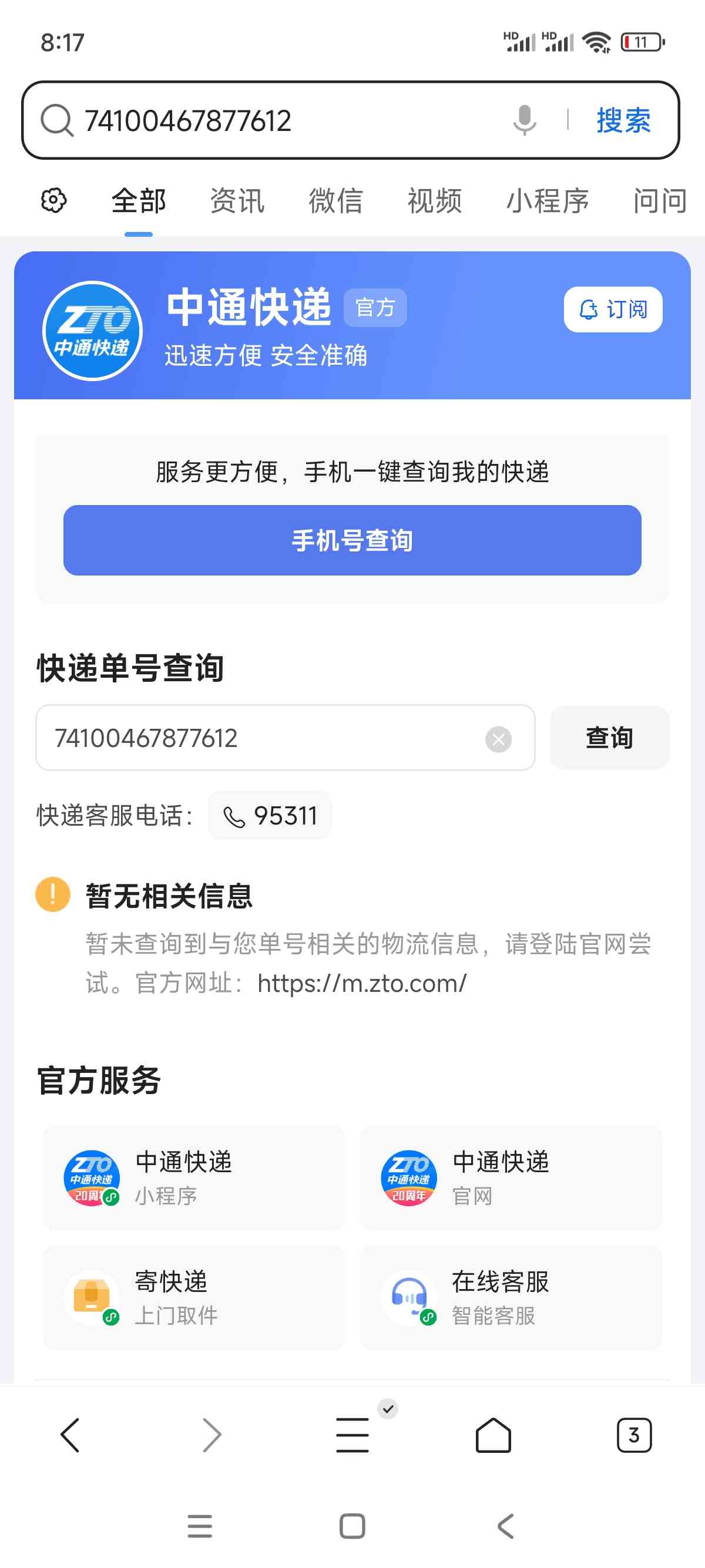Open the browser tabs counter showing 3
705x1568 pixels.
(x=634, y=1435)
